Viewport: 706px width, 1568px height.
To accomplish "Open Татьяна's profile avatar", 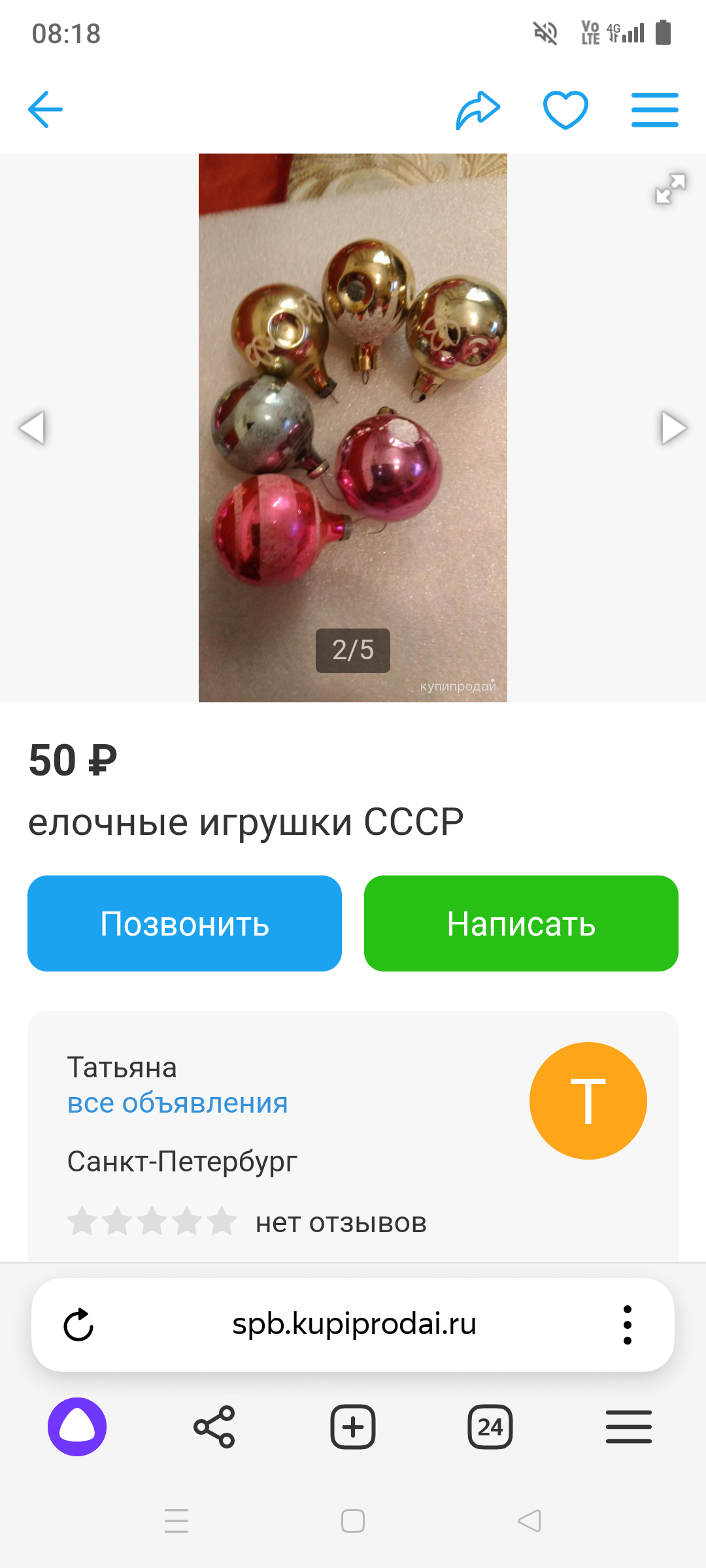I will pyautogui.click(x=588, y=1101).
